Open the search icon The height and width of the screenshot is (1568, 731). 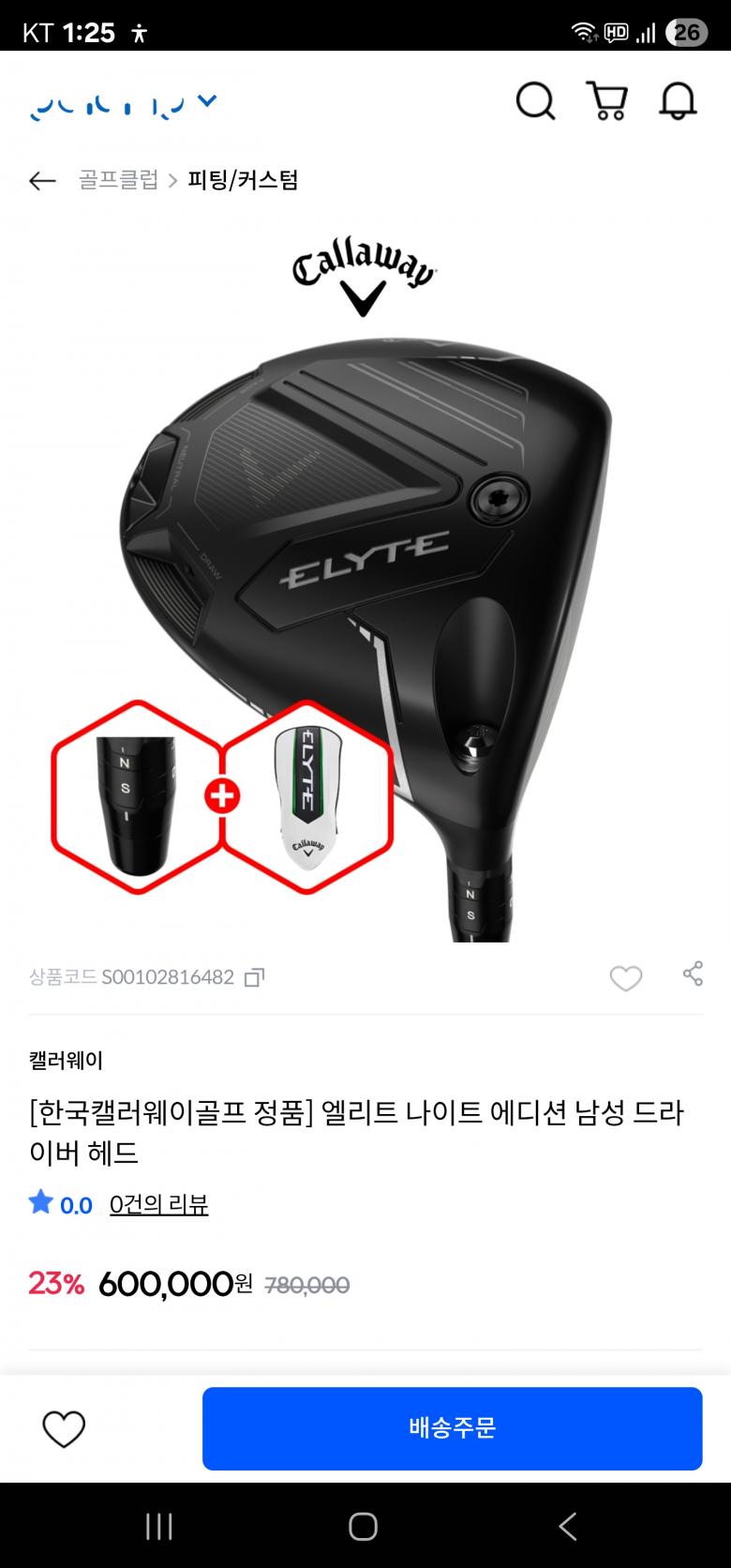pos(535,101)
